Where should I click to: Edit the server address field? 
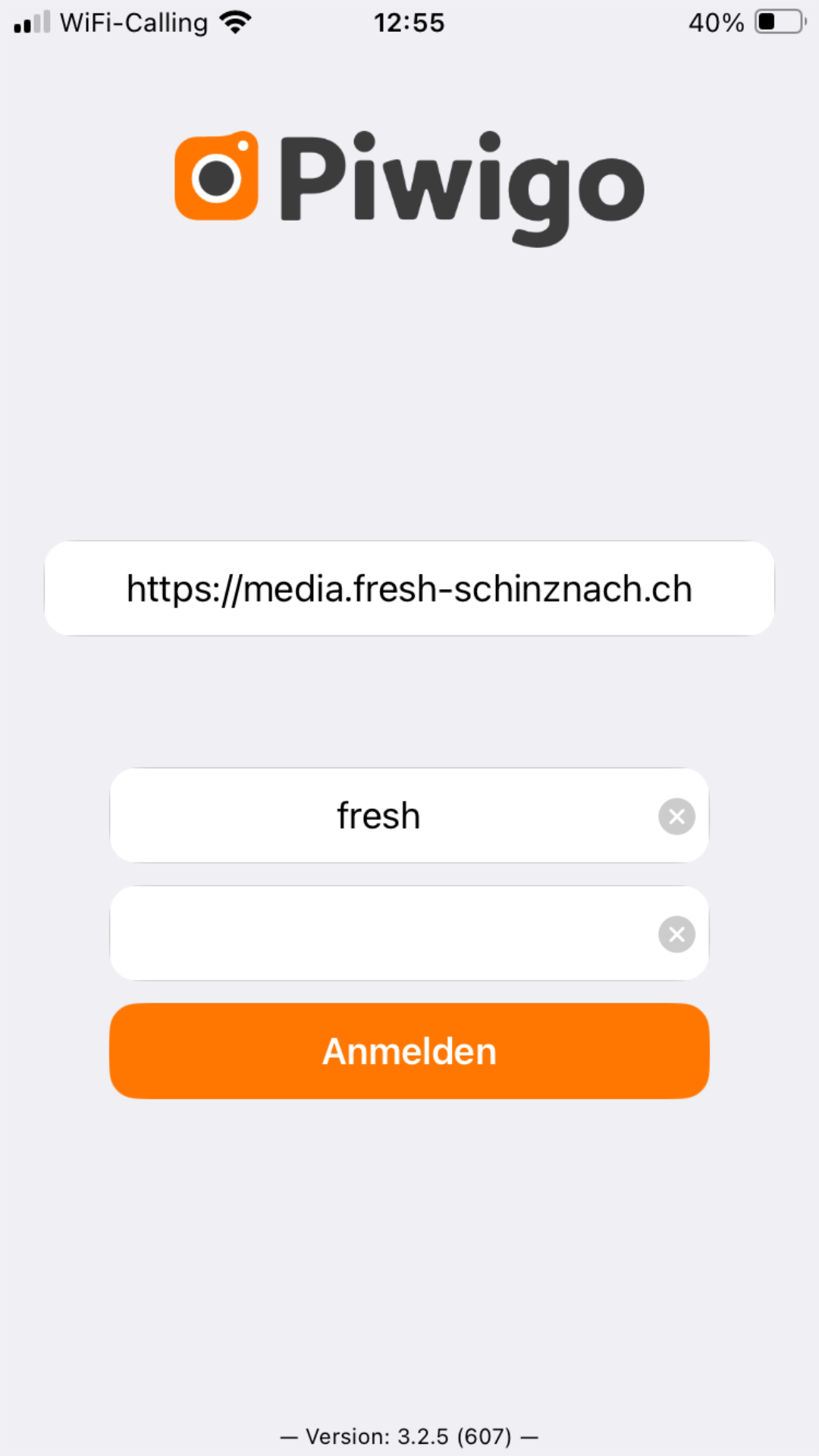click(x=409, y=588)
